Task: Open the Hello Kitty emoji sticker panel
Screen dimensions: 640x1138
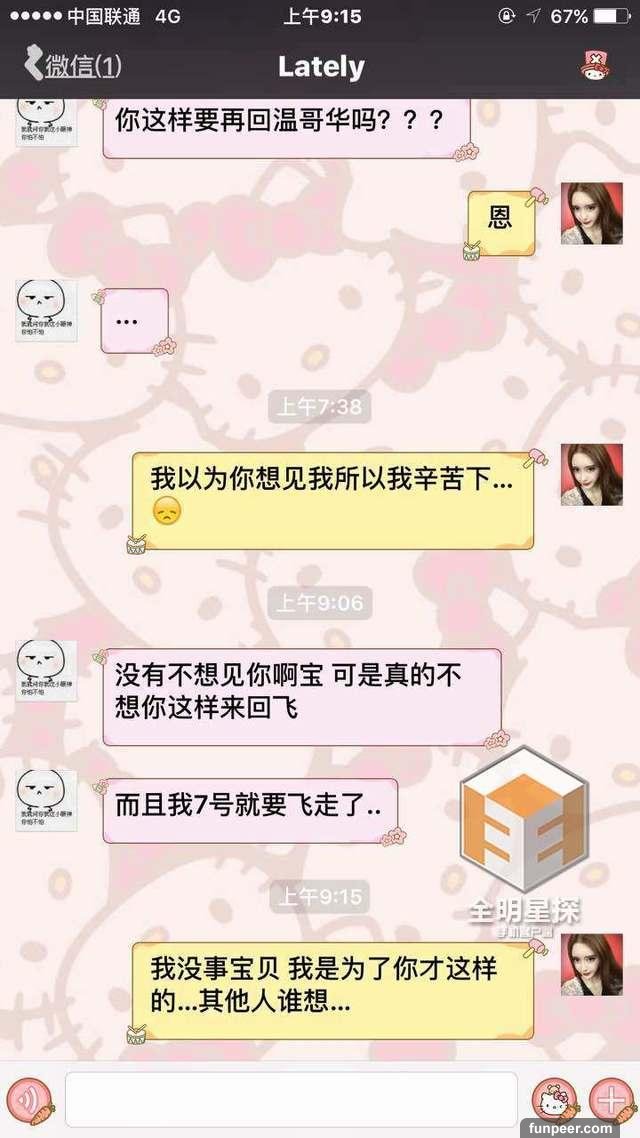Action: tap(556, 1099)
